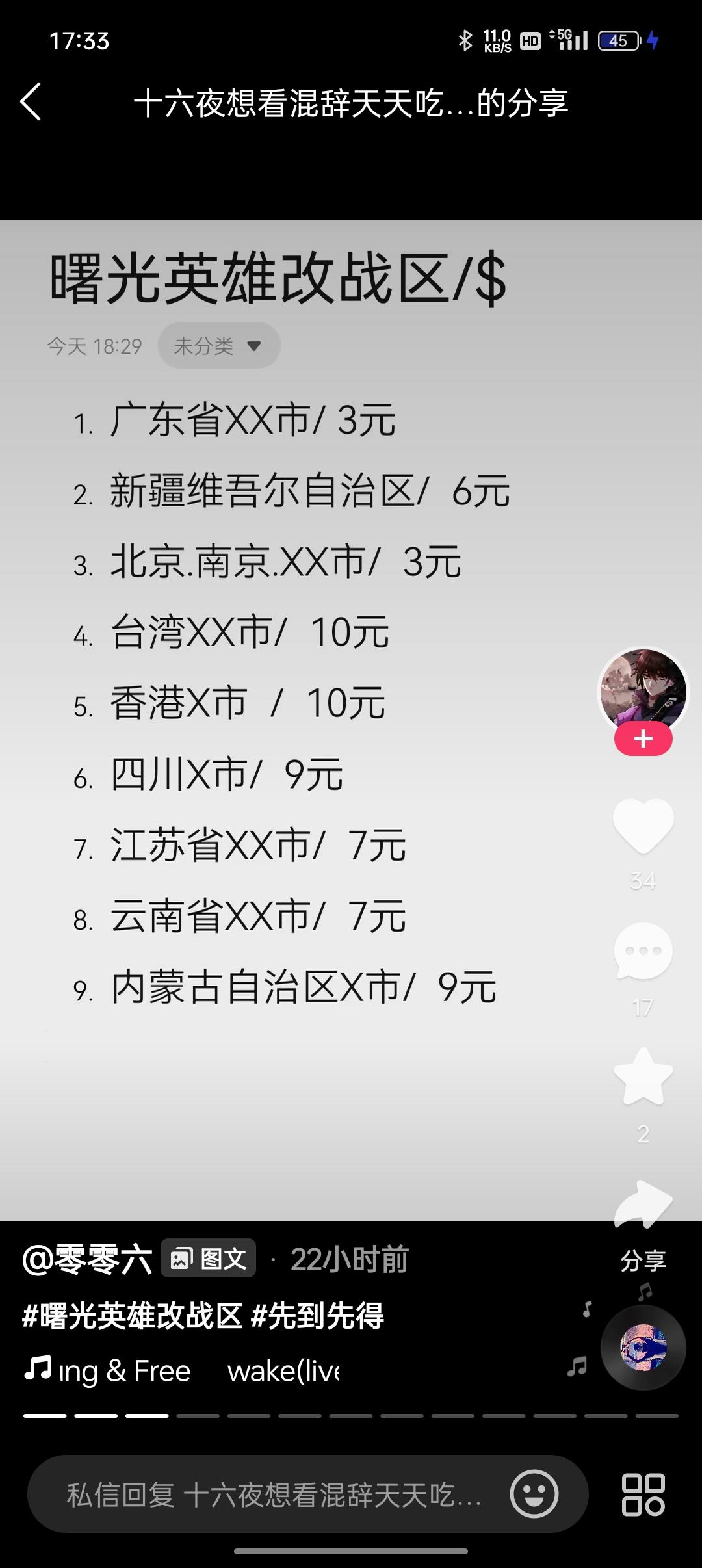702x1568 pixels.
Task: Open hashtag #曙光英雄改战区
Action: coord(133,1316)
